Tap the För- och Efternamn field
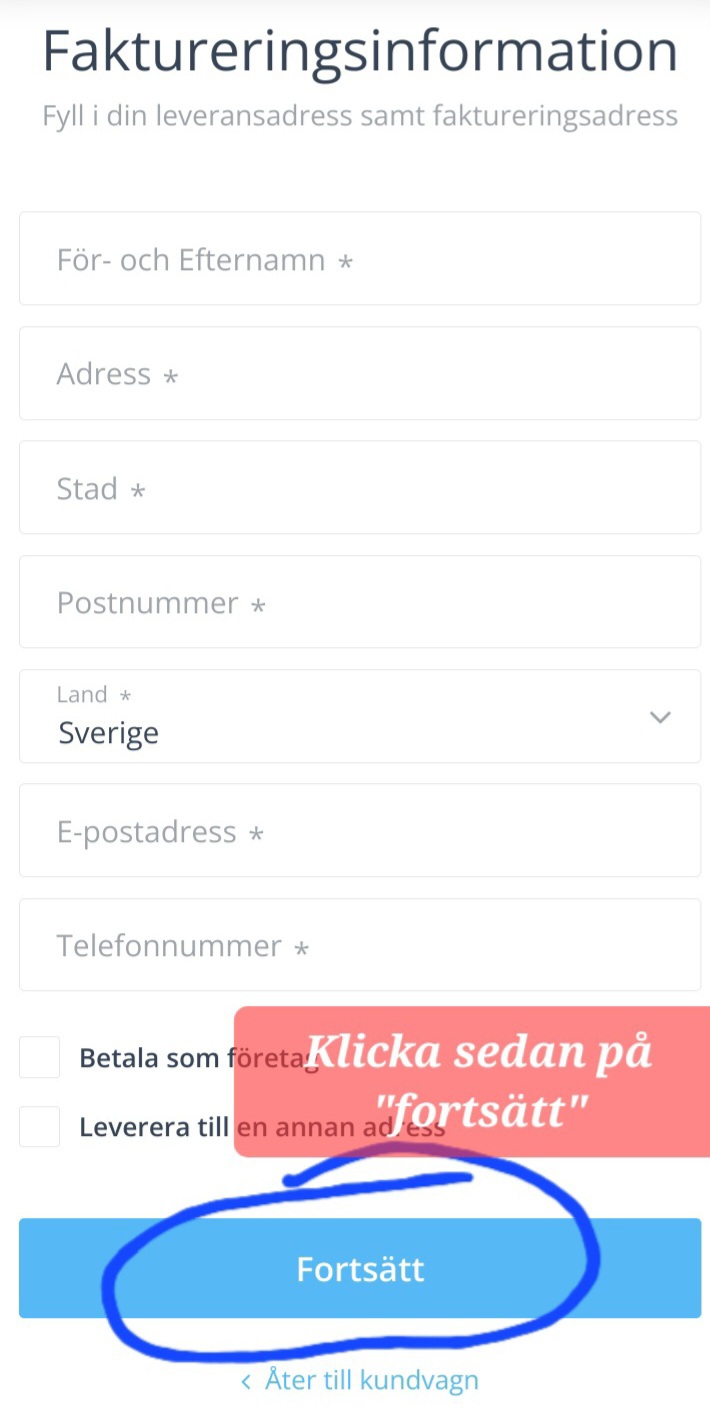710x1426 pixels. pos(360,259)
